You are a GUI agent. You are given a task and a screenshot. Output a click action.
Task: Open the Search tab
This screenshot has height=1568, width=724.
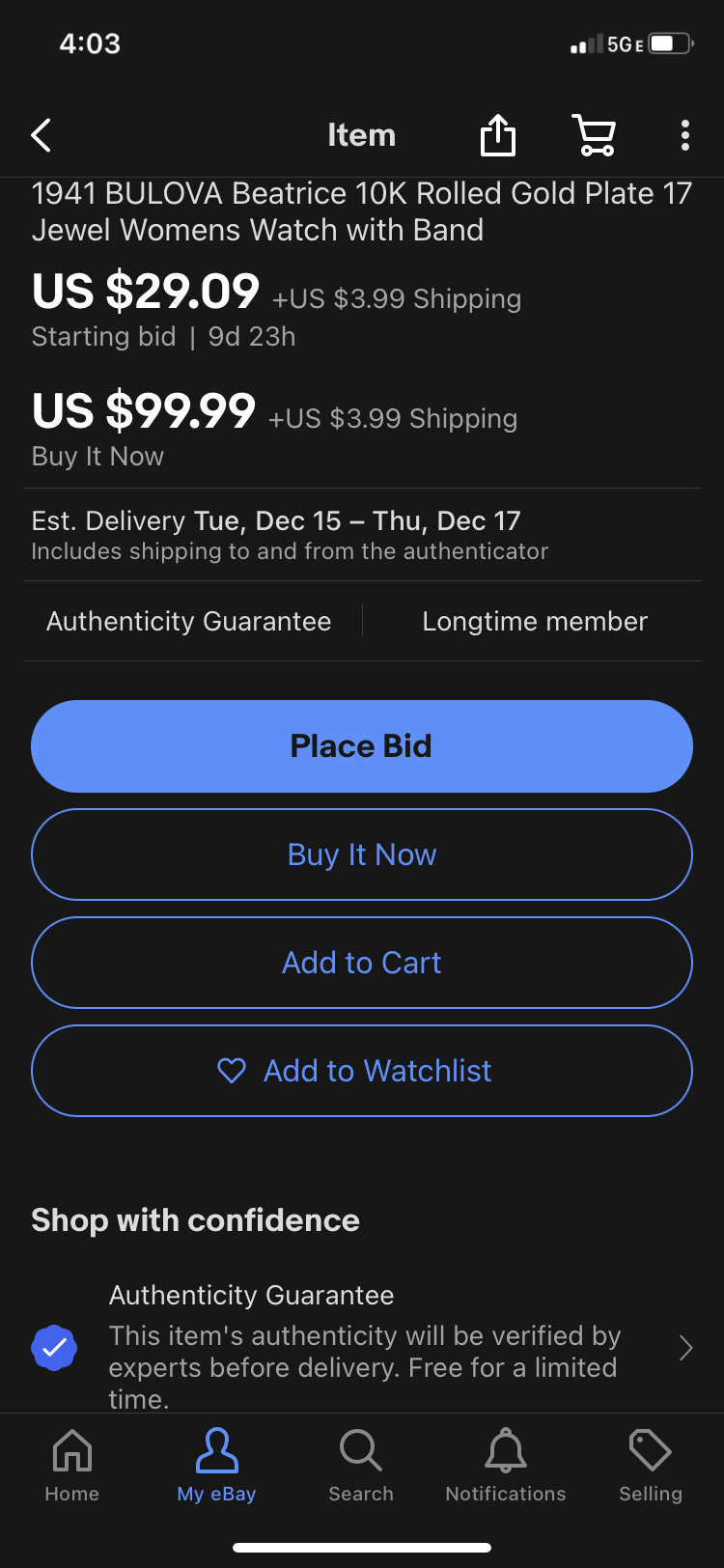361,1466
